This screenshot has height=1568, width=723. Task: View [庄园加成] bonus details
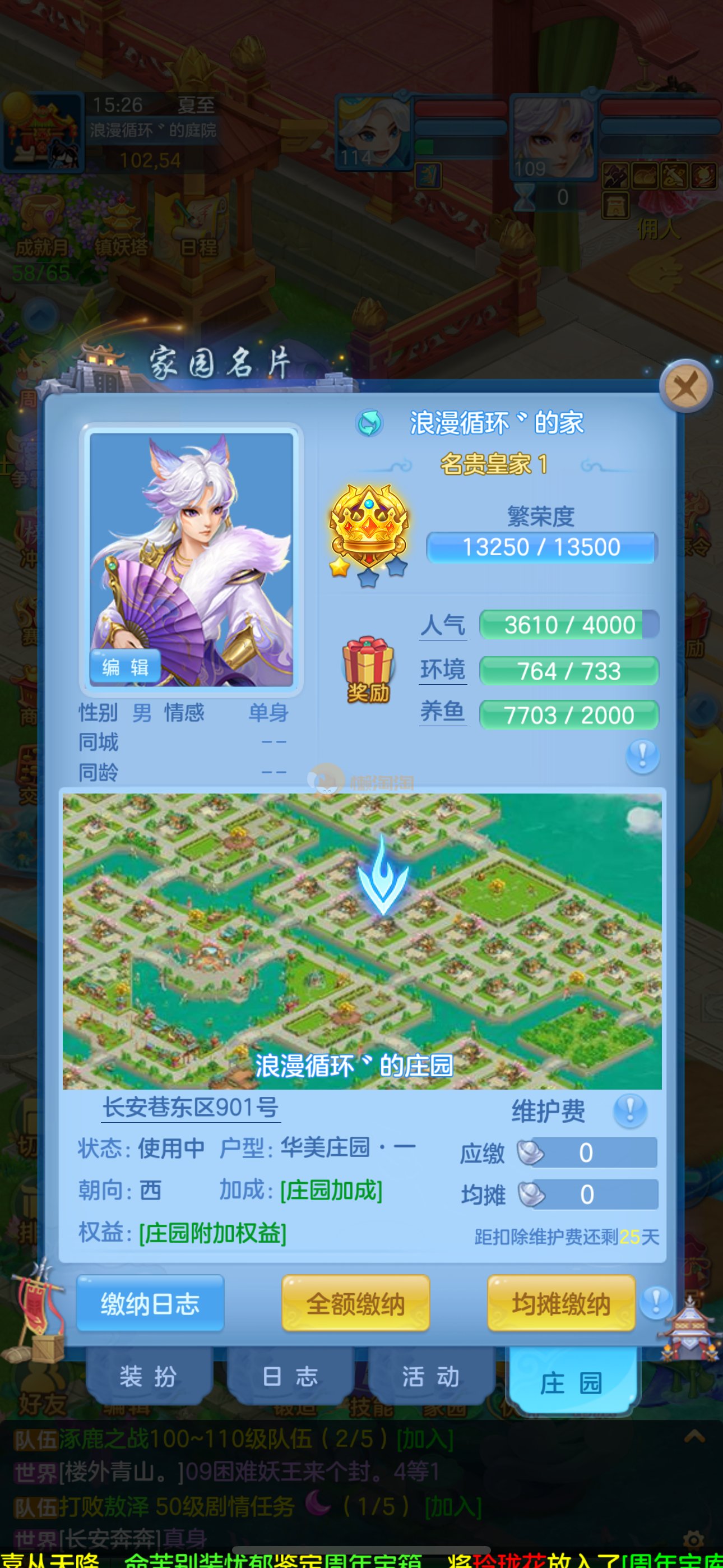tap(331, 1190)
